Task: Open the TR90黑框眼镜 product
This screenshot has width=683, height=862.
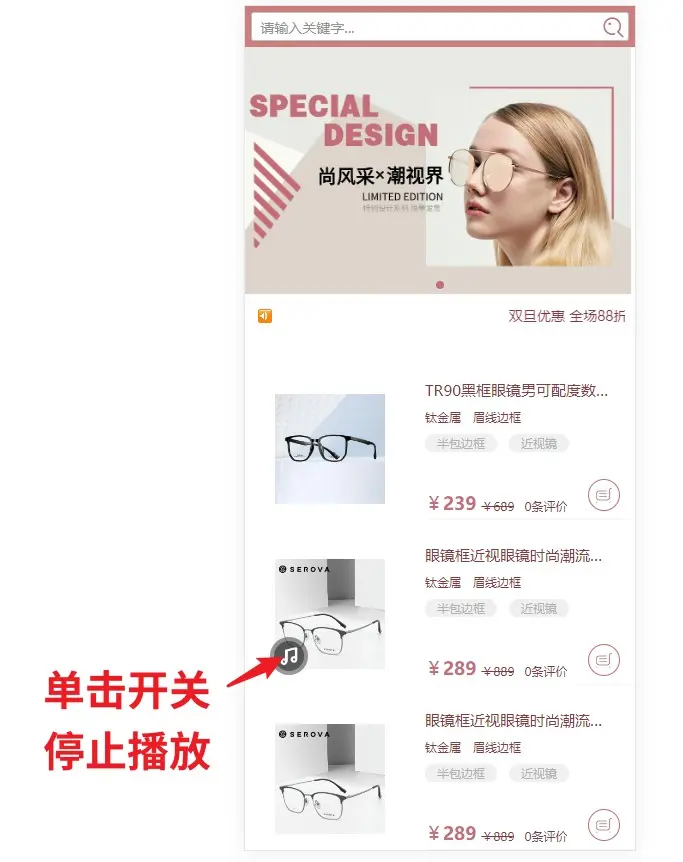Action: tap(516, 391)
